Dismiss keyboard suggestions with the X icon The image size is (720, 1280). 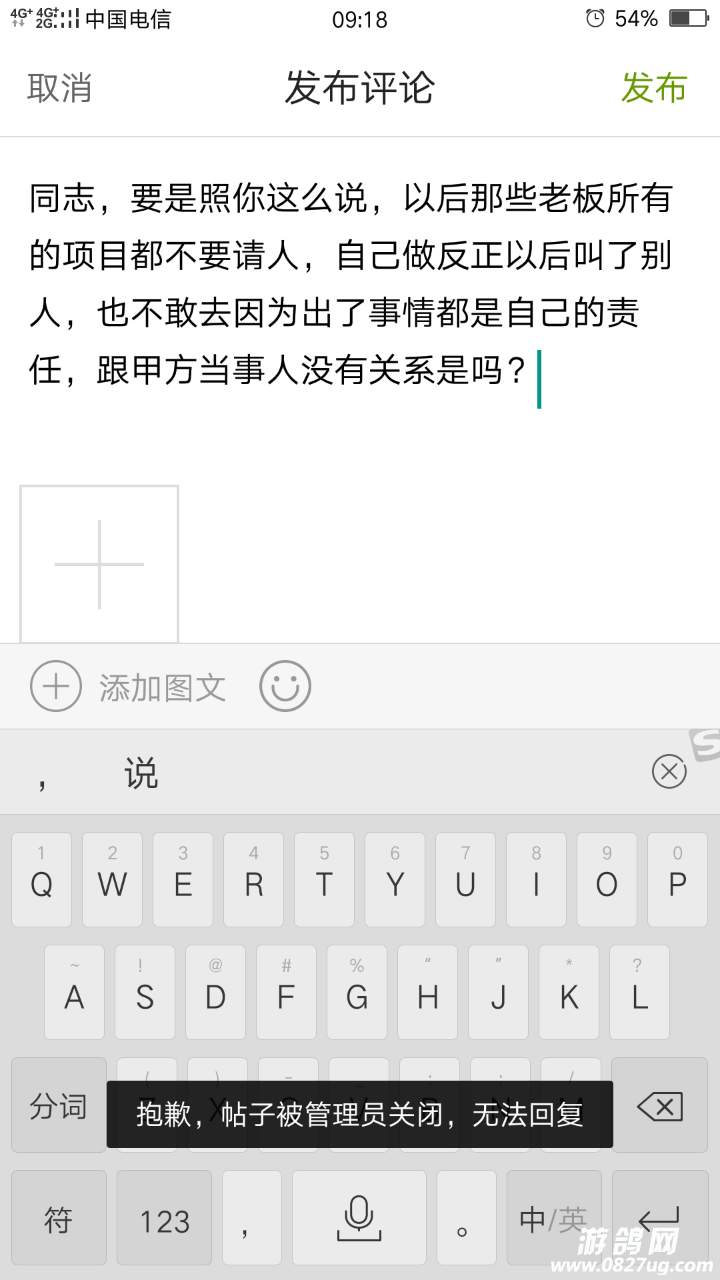click(668, 772)
